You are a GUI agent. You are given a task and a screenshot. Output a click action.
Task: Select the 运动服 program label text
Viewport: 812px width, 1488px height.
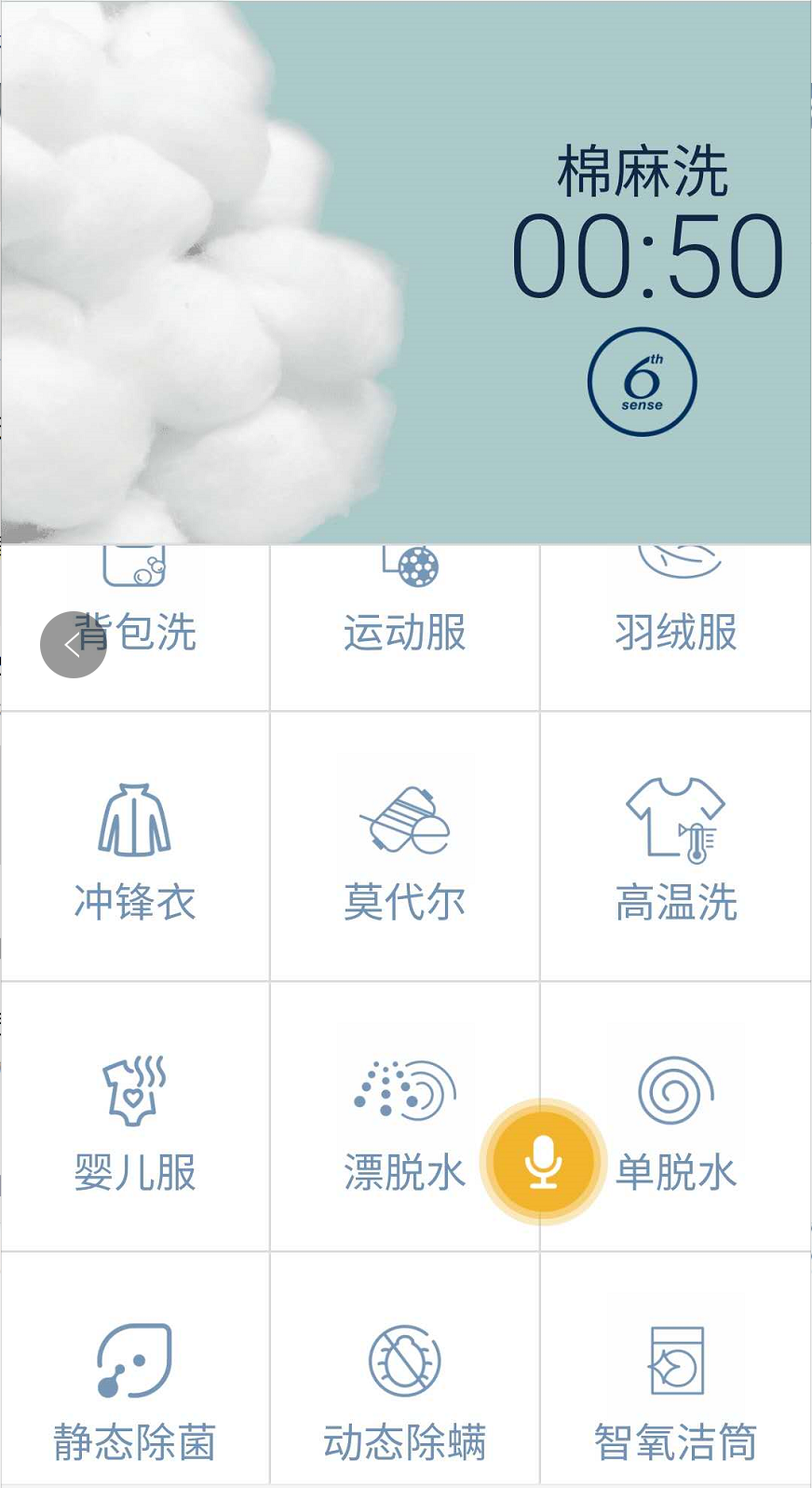click(x=404, y=634)
